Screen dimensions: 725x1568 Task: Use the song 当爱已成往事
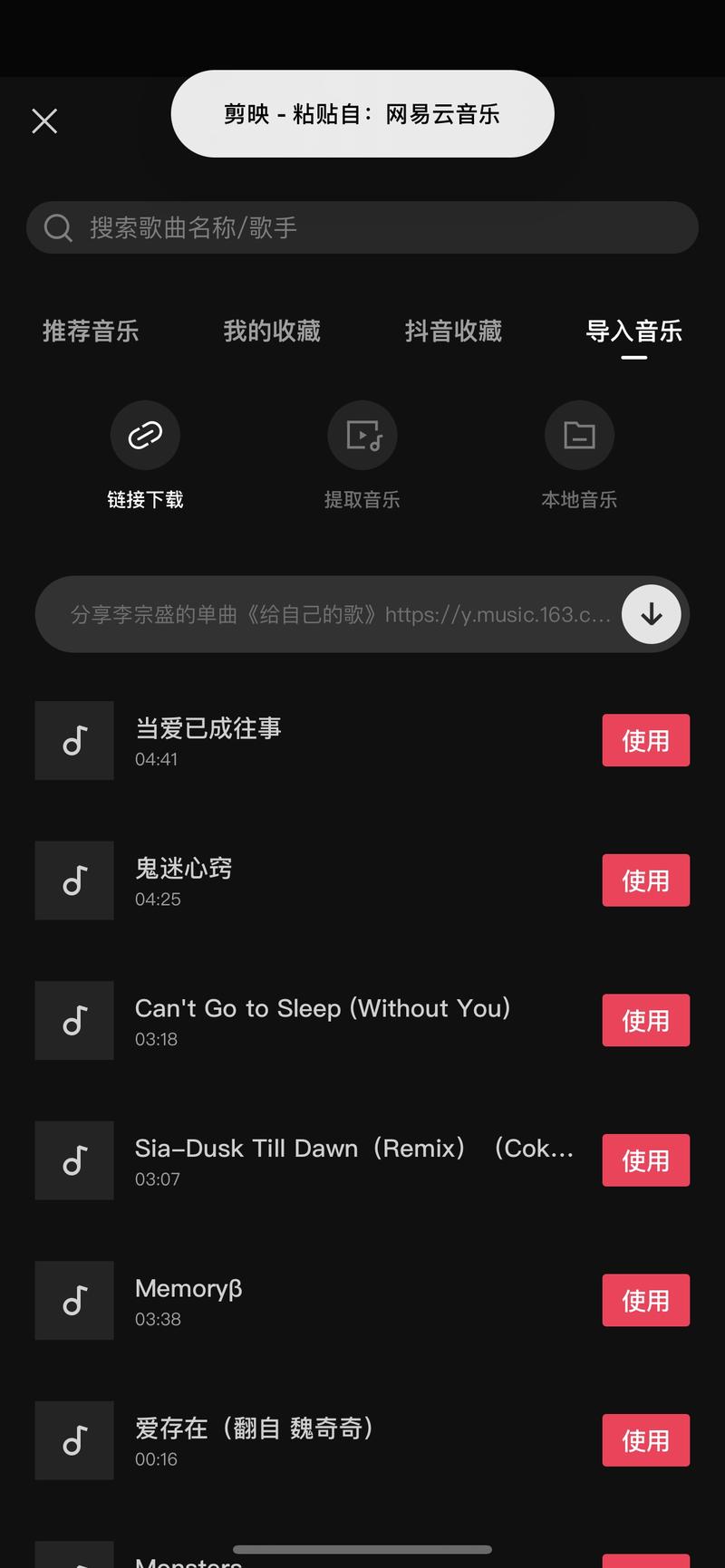645,740
